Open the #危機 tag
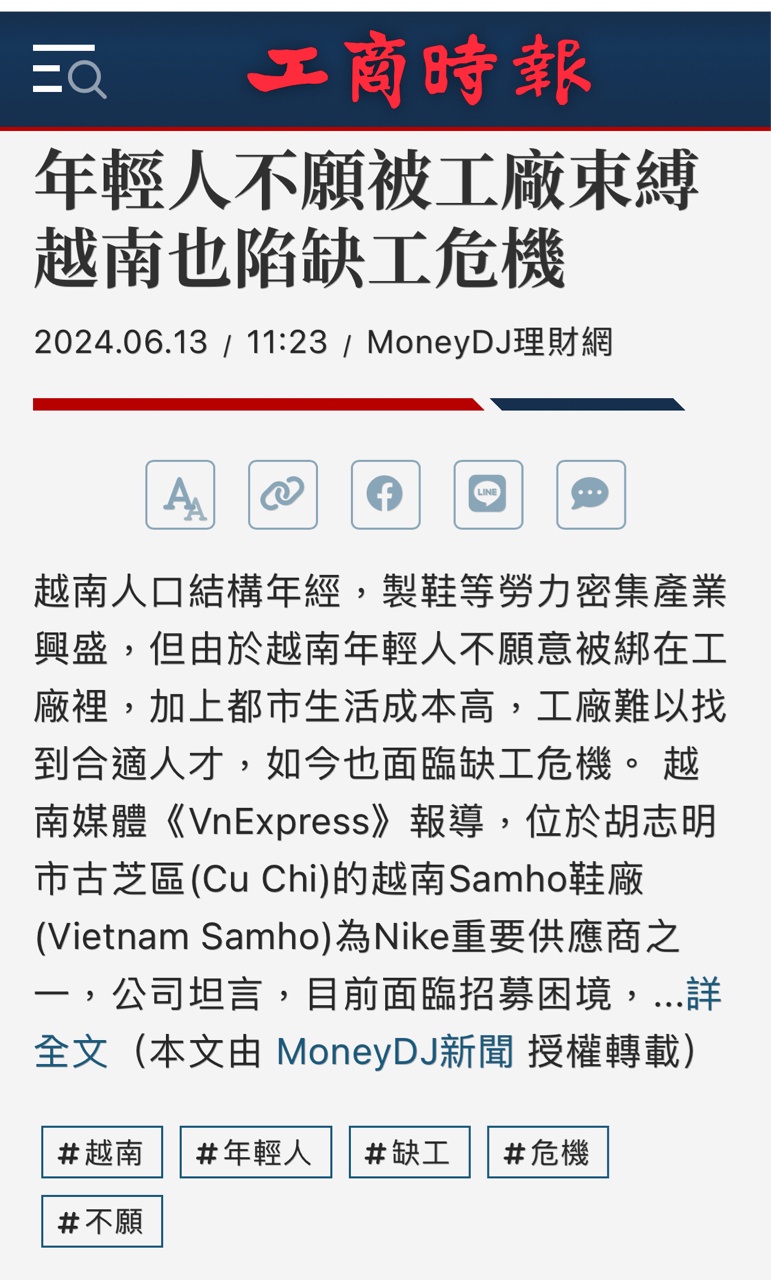This screenshot has height=1280, width=771. pyautogui.click(x=547, y=1152)
